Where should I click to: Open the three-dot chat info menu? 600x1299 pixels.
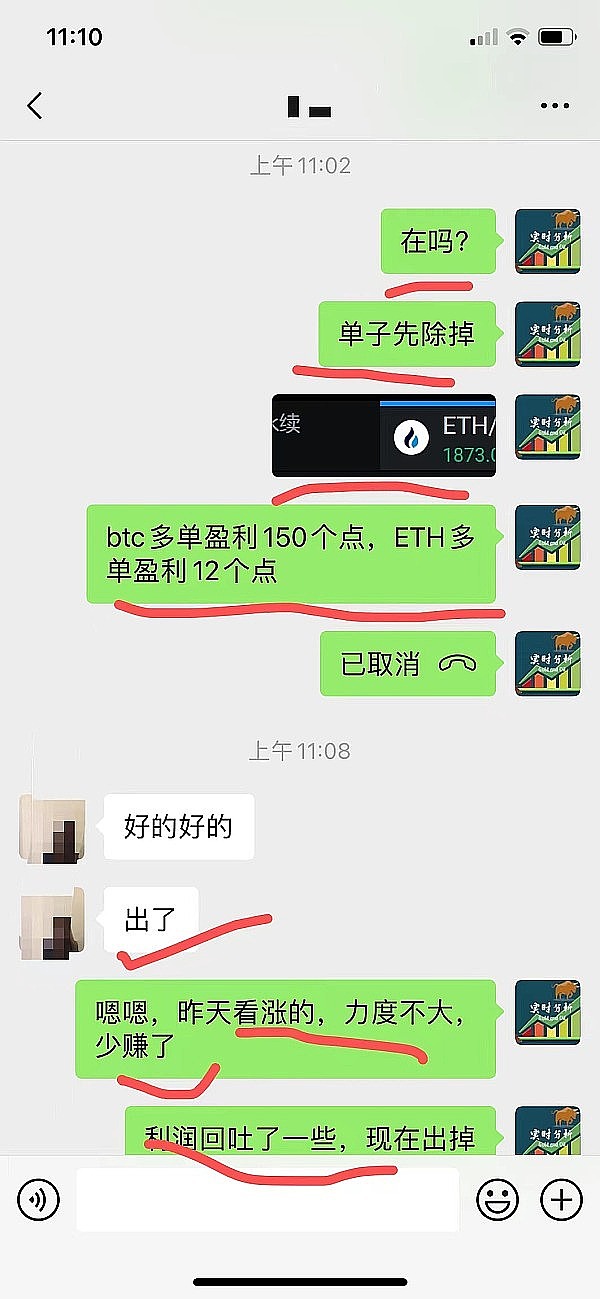click(554, 105)
